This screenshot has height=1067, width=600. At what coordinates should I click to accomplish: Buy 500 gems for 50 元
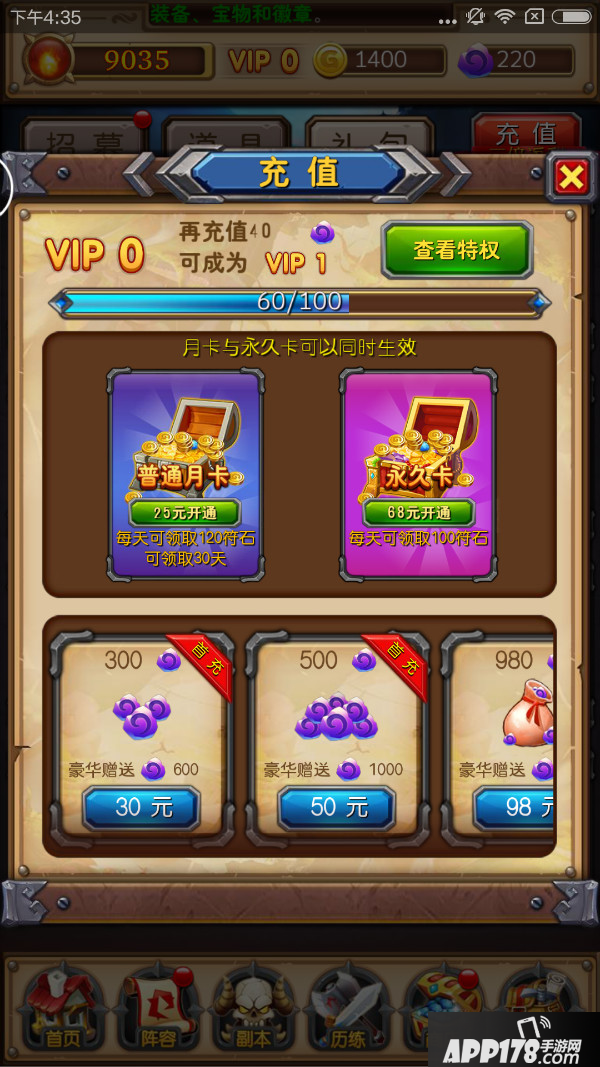(x=336, y=807)
